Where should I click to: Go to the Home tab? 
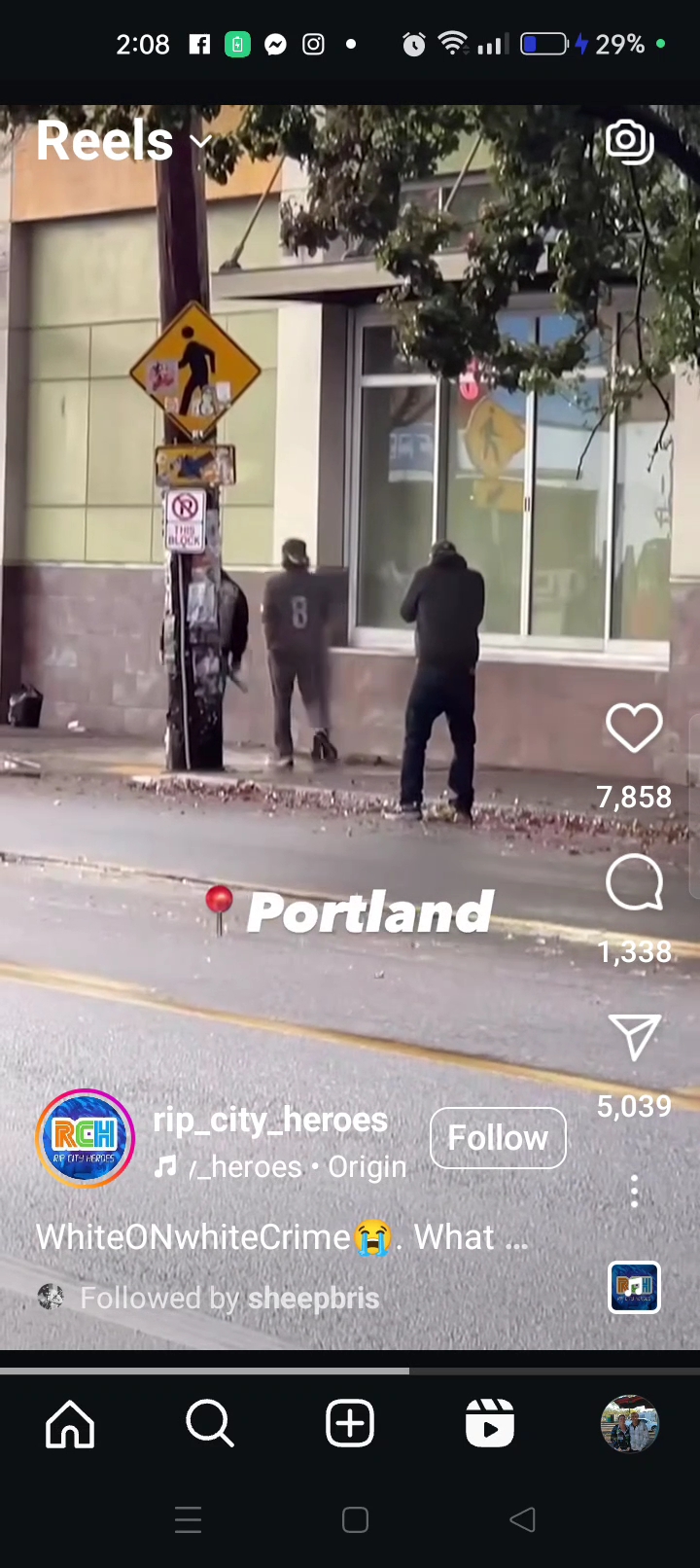click(x=70, y=1425)
